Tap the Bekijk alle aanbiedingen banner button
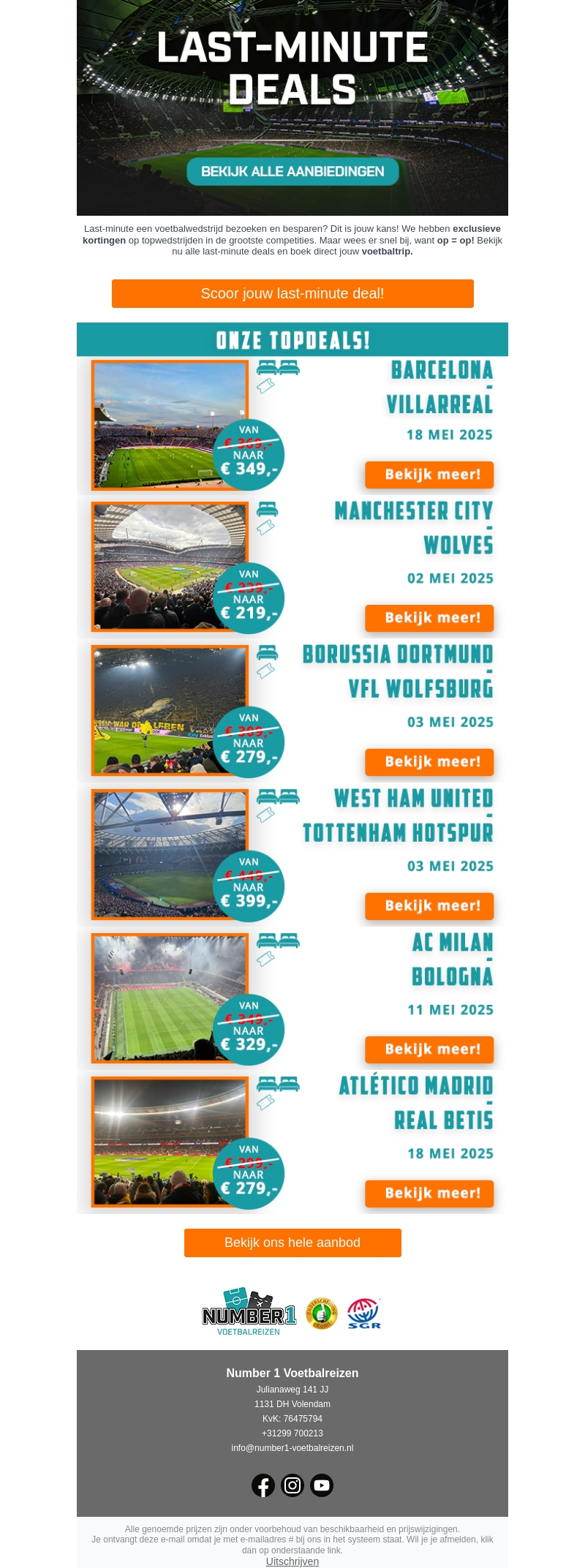The width and height of the screenshot is (585, 1568). pos(292,172)
